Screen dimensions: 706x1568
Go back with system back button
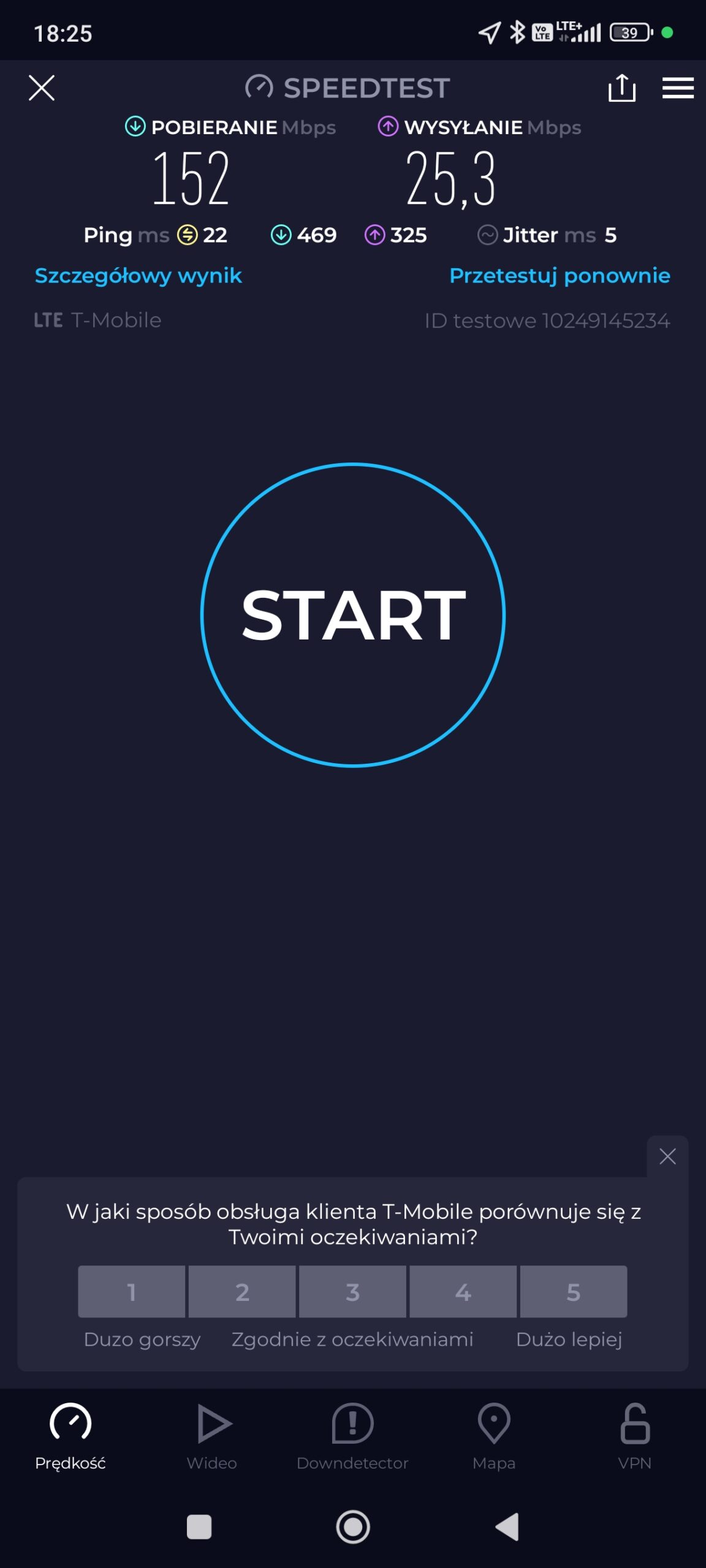(x=507, y=1527)
